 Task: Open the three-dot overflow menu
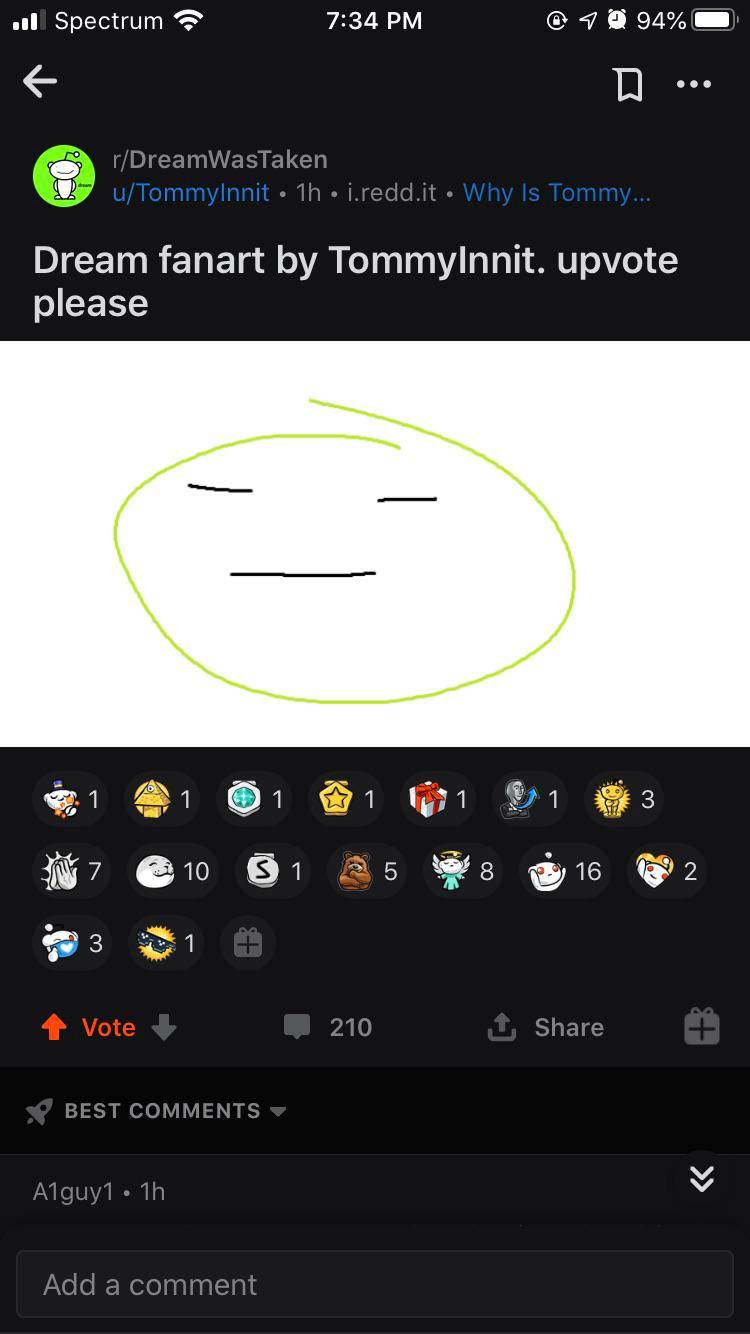click(x=694, y=84)
